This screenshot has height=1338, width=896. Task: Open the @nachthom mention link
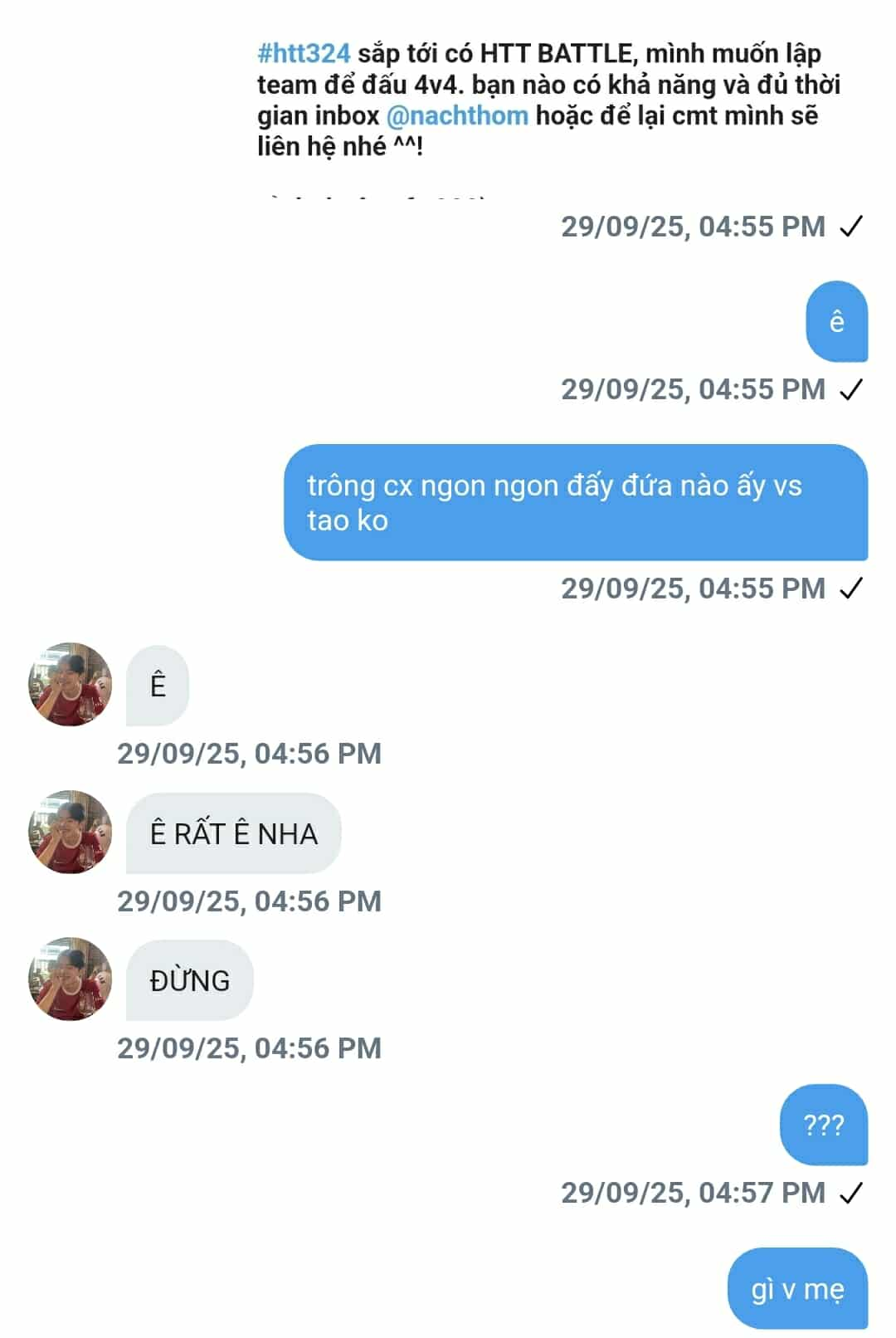[x=457, y=115]
